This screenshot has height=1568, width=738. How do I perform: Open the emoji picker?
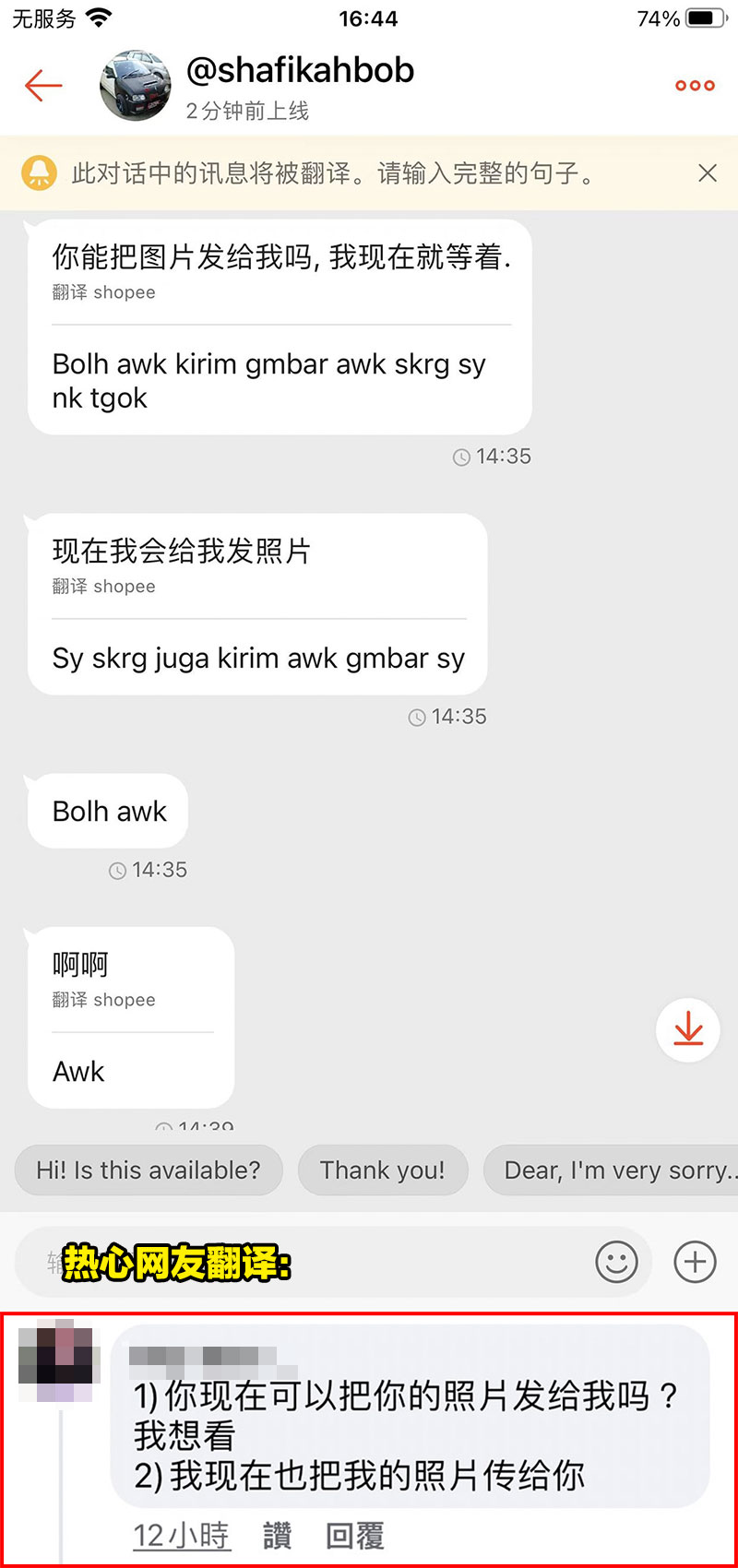(616, 1262)
